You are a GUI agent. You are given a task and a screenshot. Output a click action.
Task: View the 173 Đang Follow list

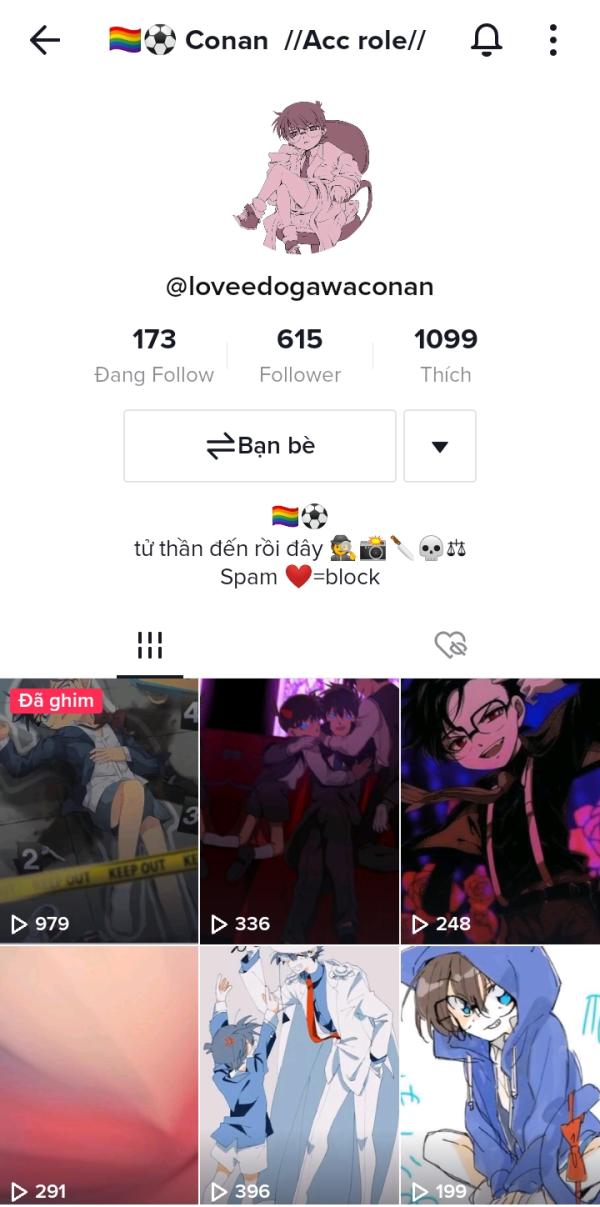click(154, 355)
